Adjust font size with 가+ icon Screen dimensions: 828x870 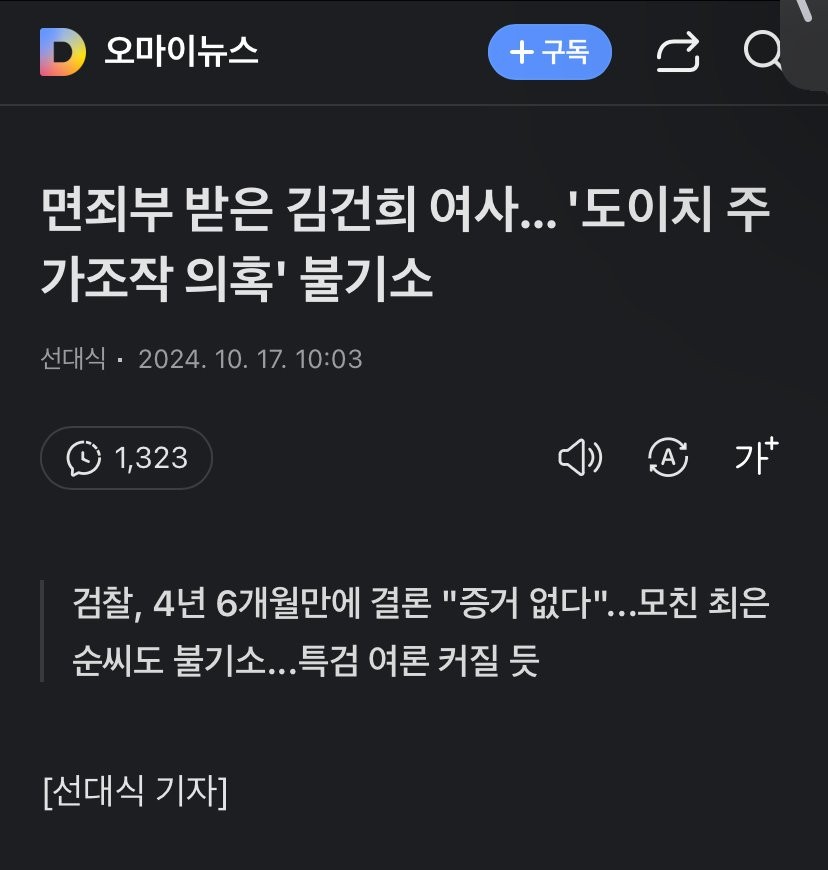[x=755, y=457]
